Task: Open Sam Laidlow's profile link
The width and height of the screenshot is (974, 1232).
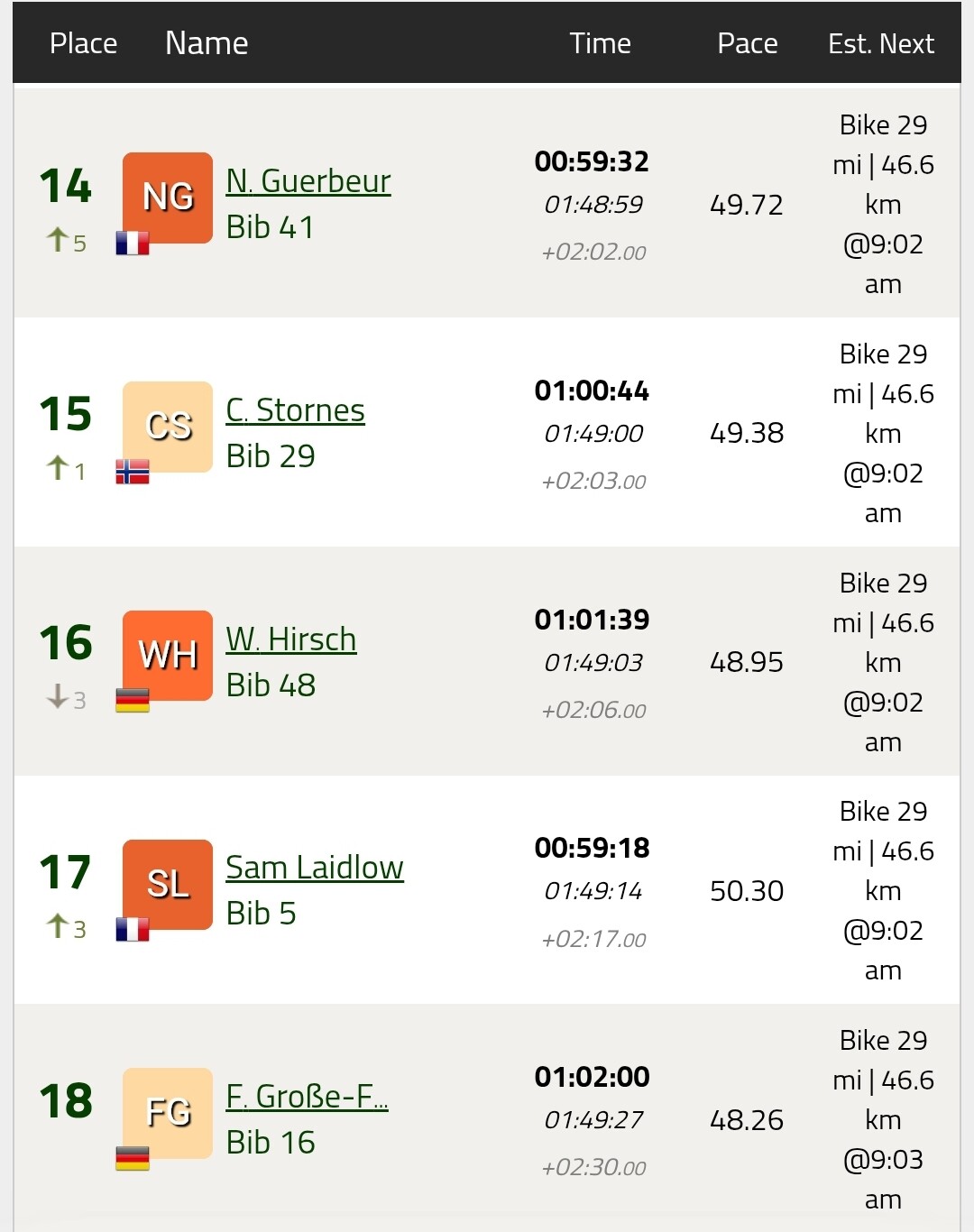Action: click(x=314, y=868)
